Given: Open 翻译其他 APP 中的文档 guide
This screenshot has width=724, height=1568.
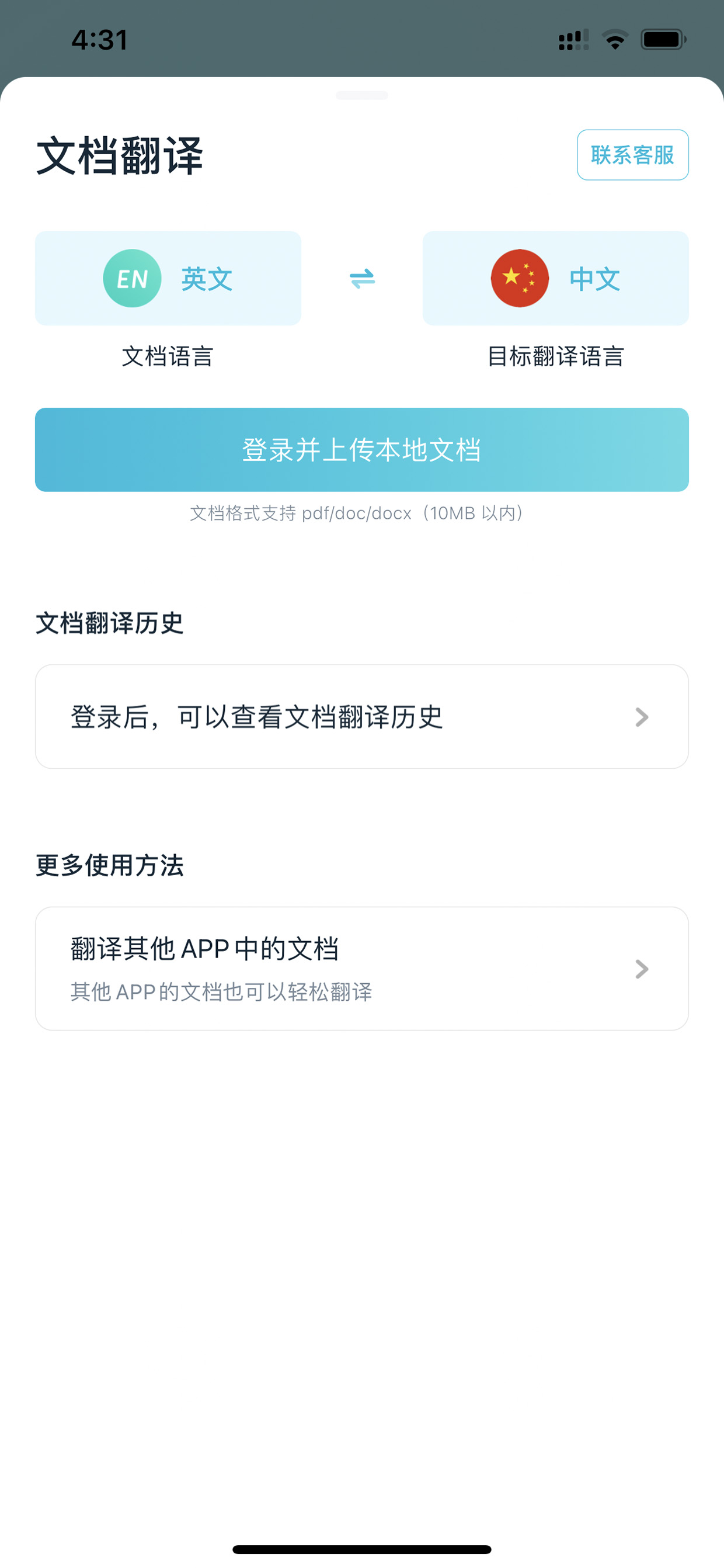Looking at the screenshot, I should 362,969.
